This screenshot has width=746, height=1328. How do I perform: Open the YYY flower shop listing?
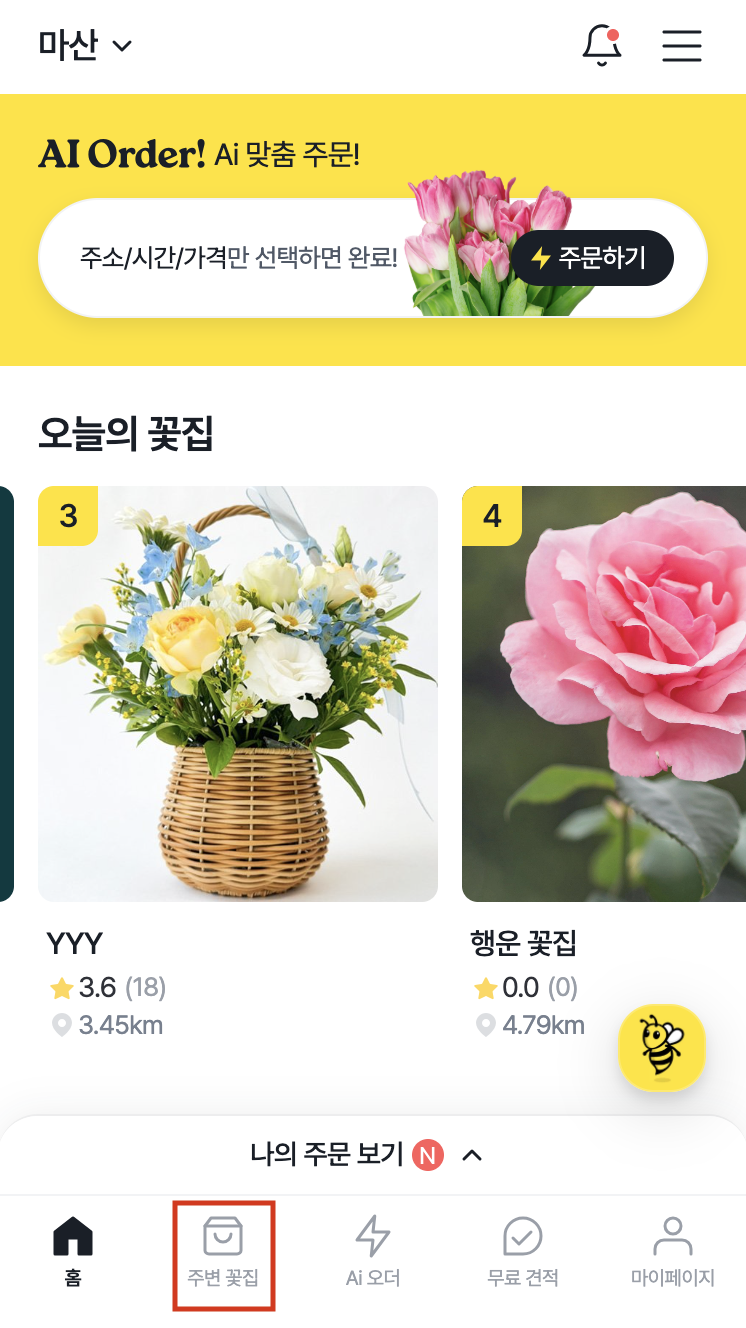pos(75,943)
